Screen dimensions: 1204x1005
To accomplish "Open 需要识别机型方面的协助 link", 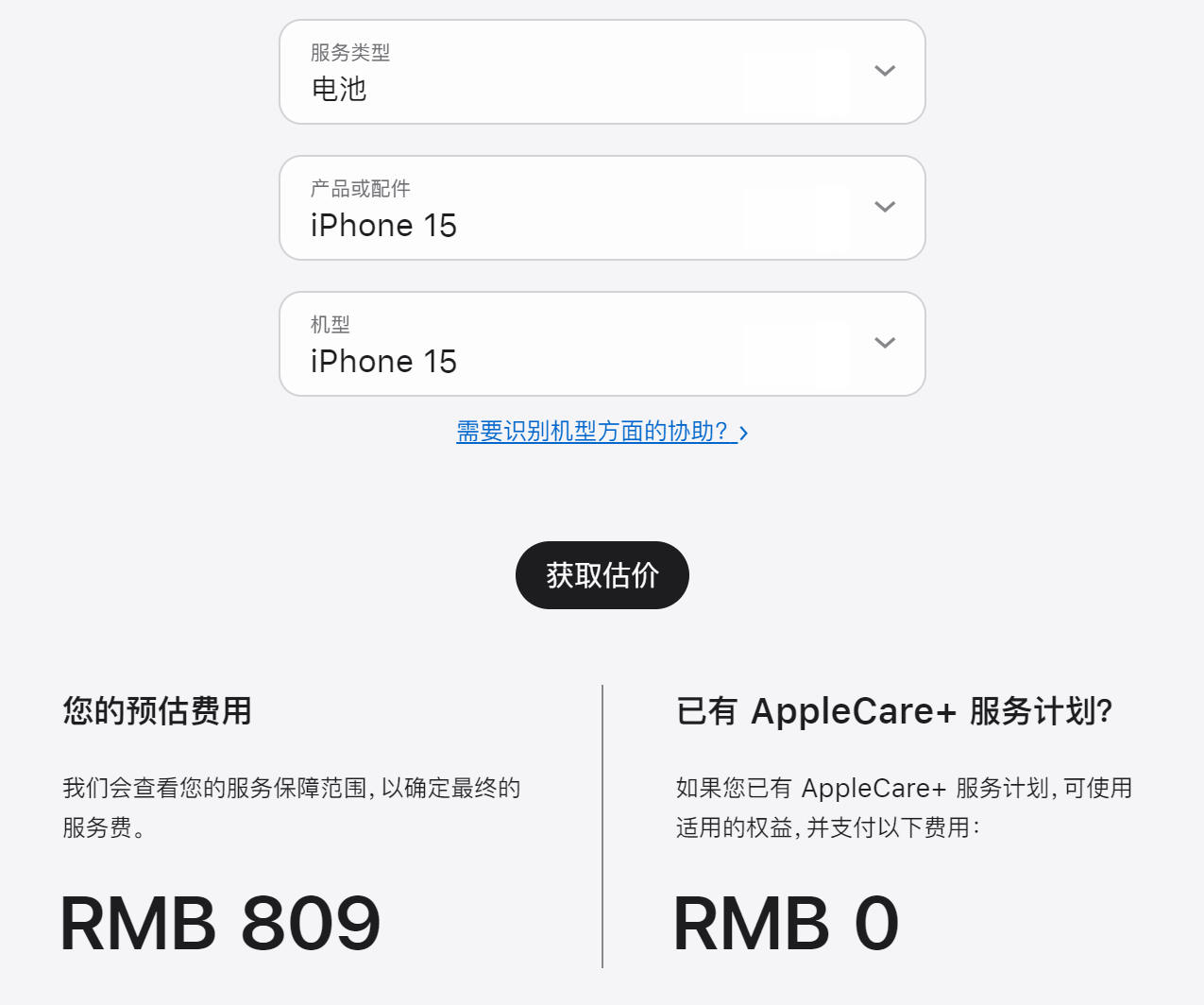I will click(601, 432).
